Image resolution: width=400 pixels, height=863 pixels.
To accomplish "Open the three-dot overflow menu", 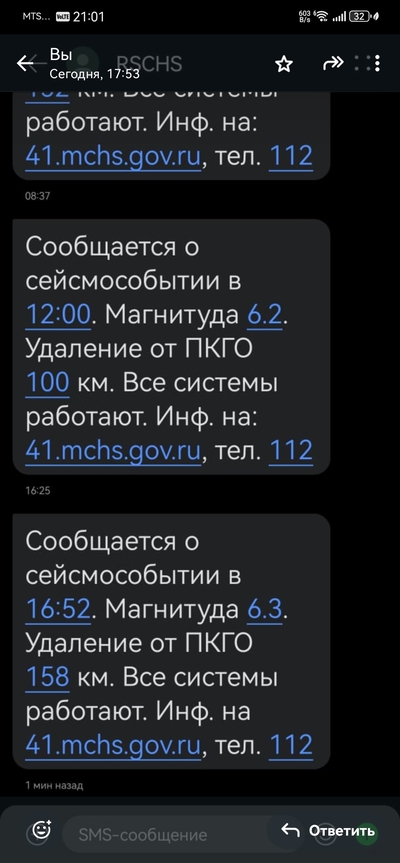I will coord(377,63).
